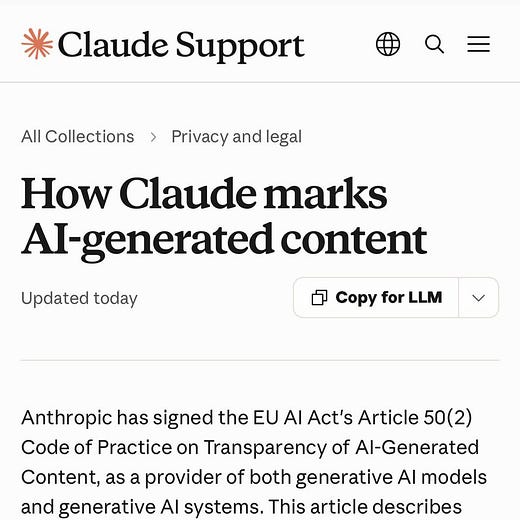The image size is (520, 520).
Task: Open the hamburger menu
Action: point(478,44)
